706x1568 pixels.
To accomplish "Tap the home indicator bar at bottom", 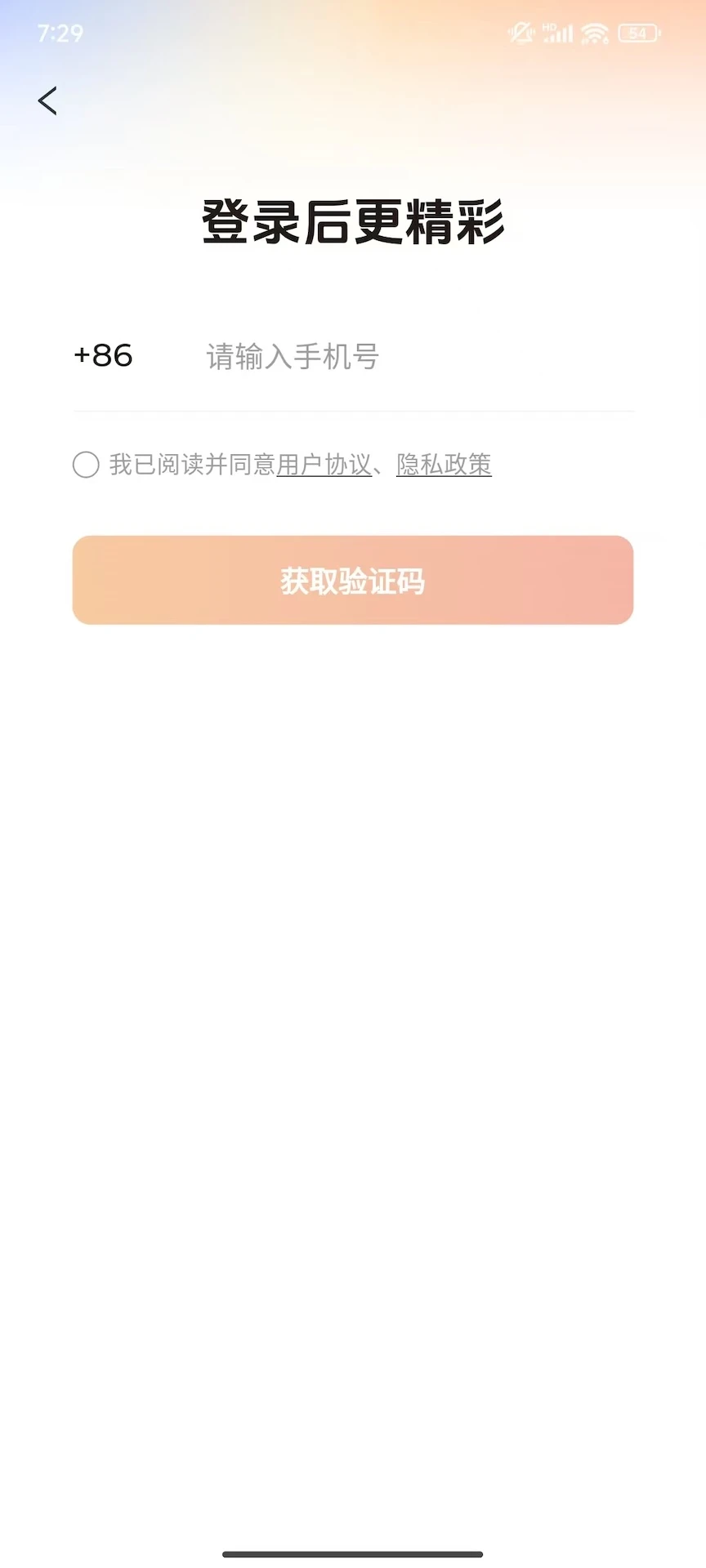I will [353, 1556].
